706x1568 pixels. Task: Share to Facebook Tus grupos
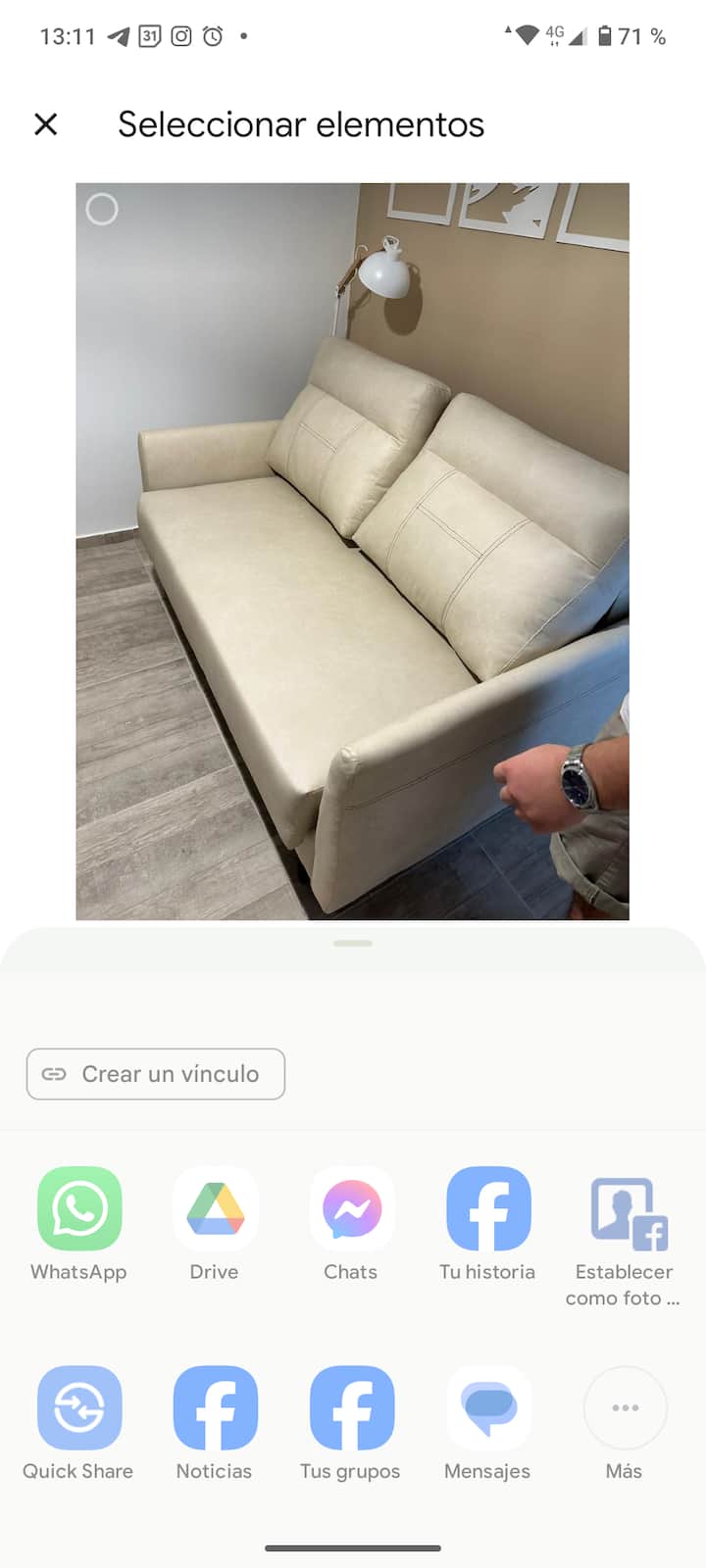tap(351, 1408)
